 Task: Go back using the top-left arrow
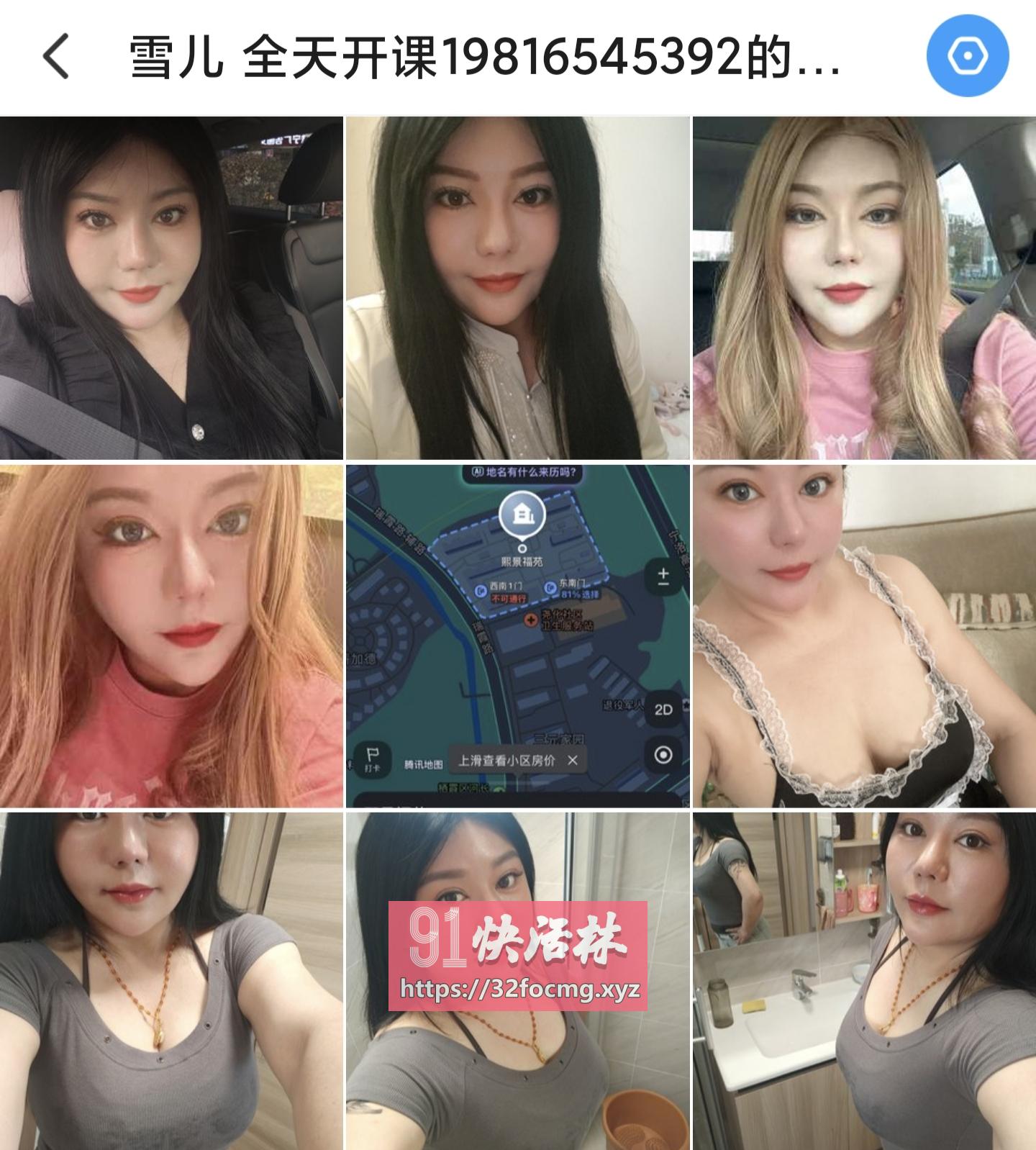(56, 56)
